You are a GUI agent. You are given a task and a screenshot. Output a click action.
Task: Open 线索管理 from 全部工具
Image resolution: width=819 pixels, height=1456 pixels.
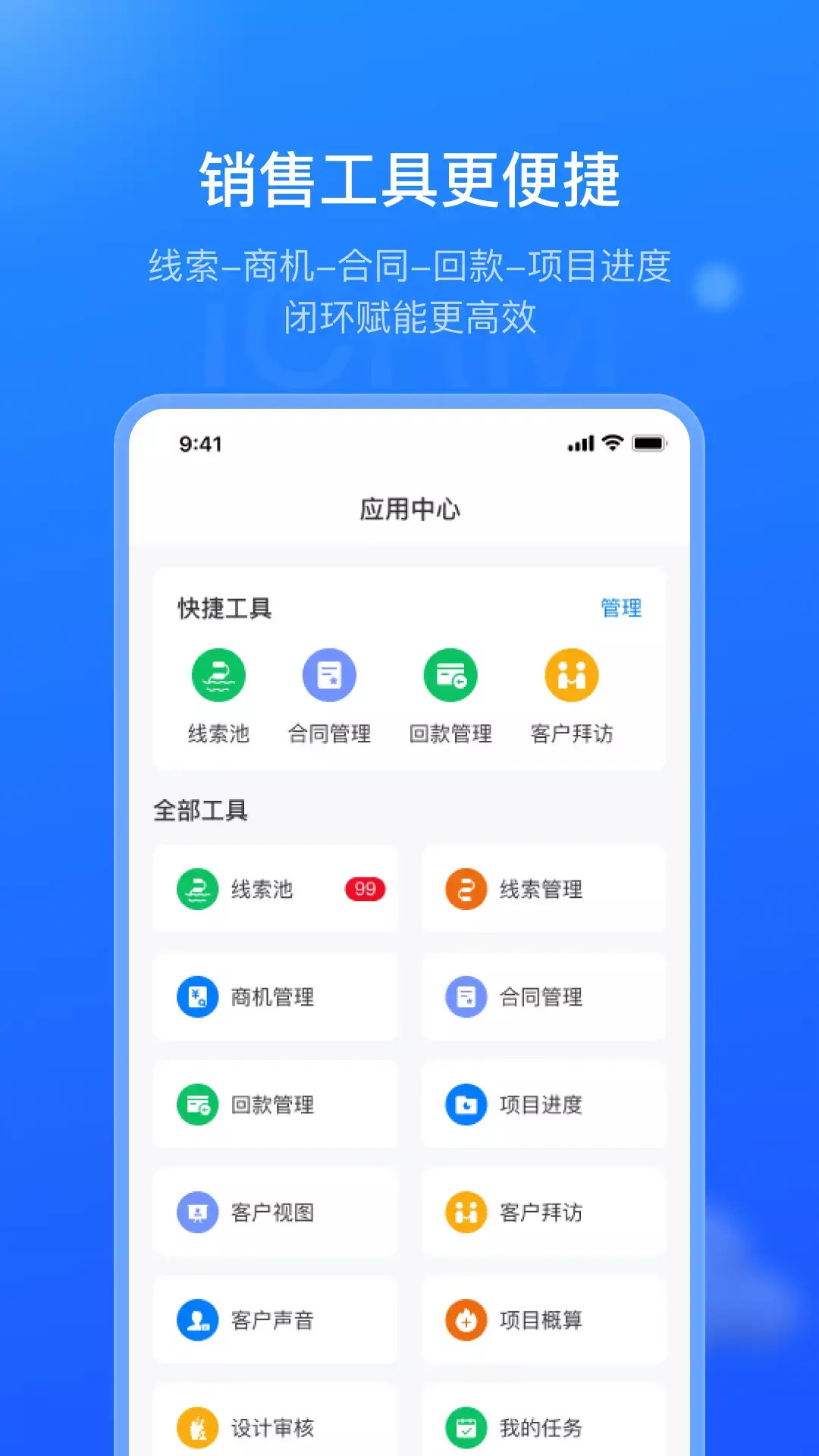click(x=543, y=890)
